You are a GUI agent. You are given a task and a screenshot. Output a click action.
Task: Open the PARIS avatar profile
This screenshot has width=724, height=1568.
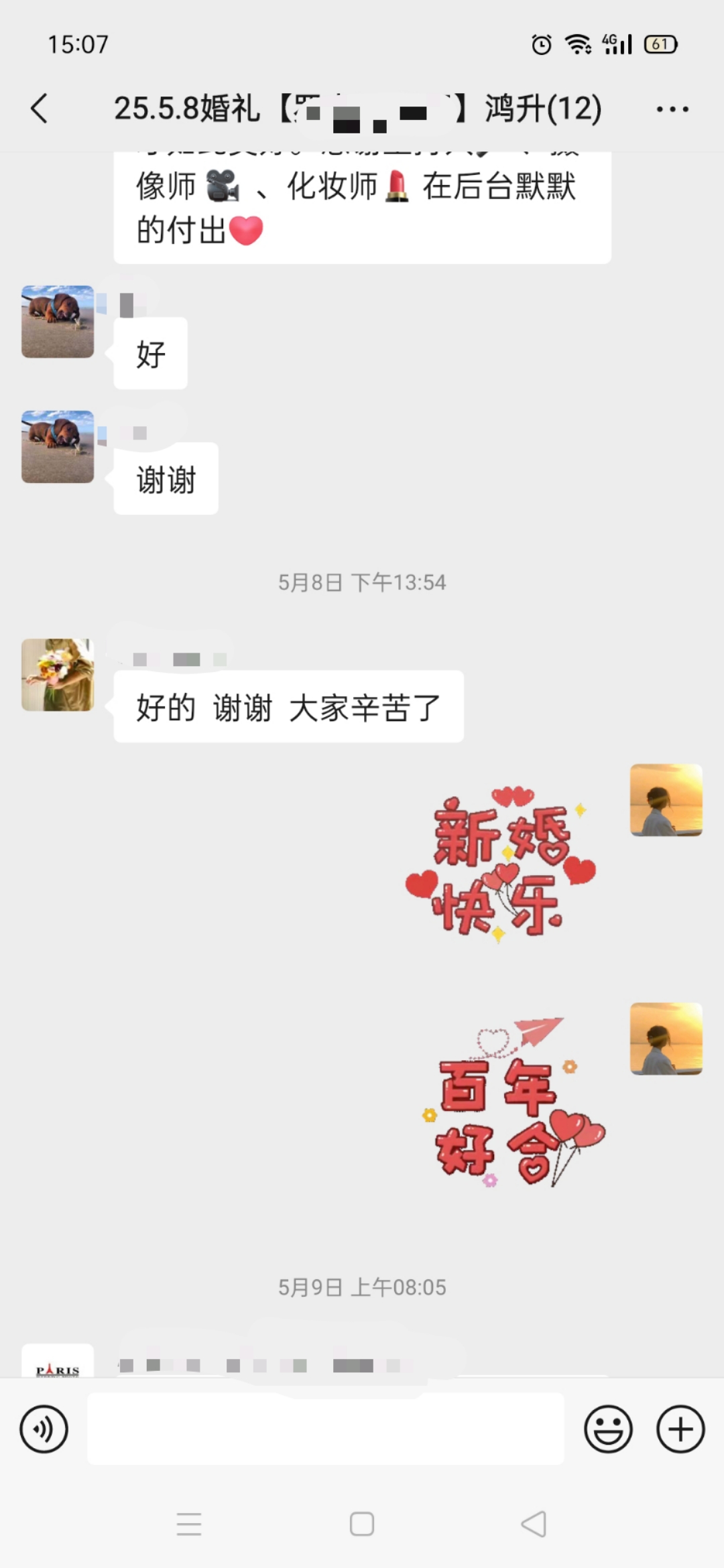tap(58, 1360)
